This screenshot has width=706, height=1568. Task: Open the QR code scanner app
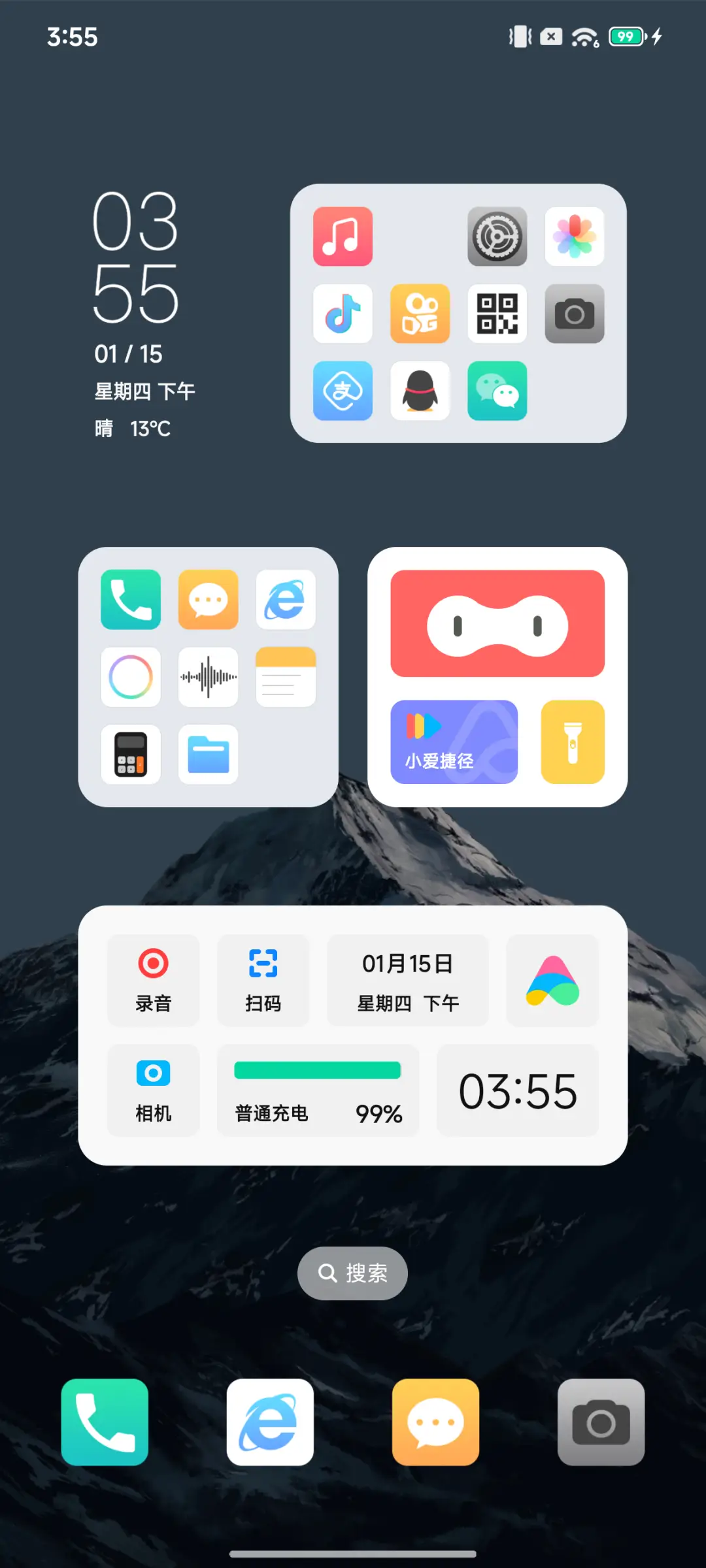click(497, 314)
